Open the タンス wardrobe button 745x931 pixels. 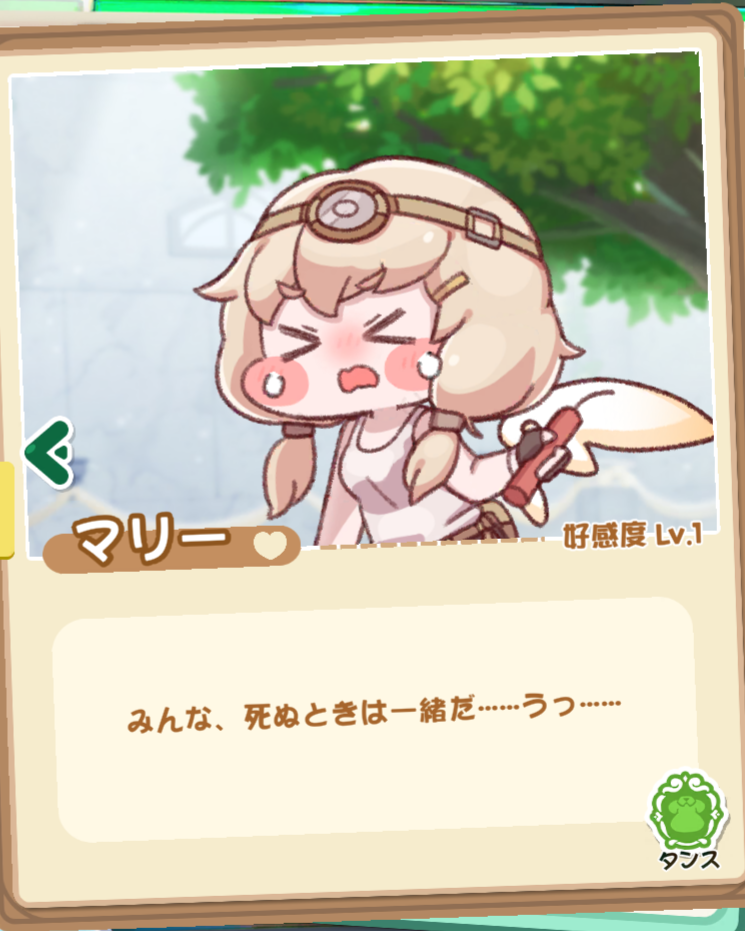pos(689,821)
